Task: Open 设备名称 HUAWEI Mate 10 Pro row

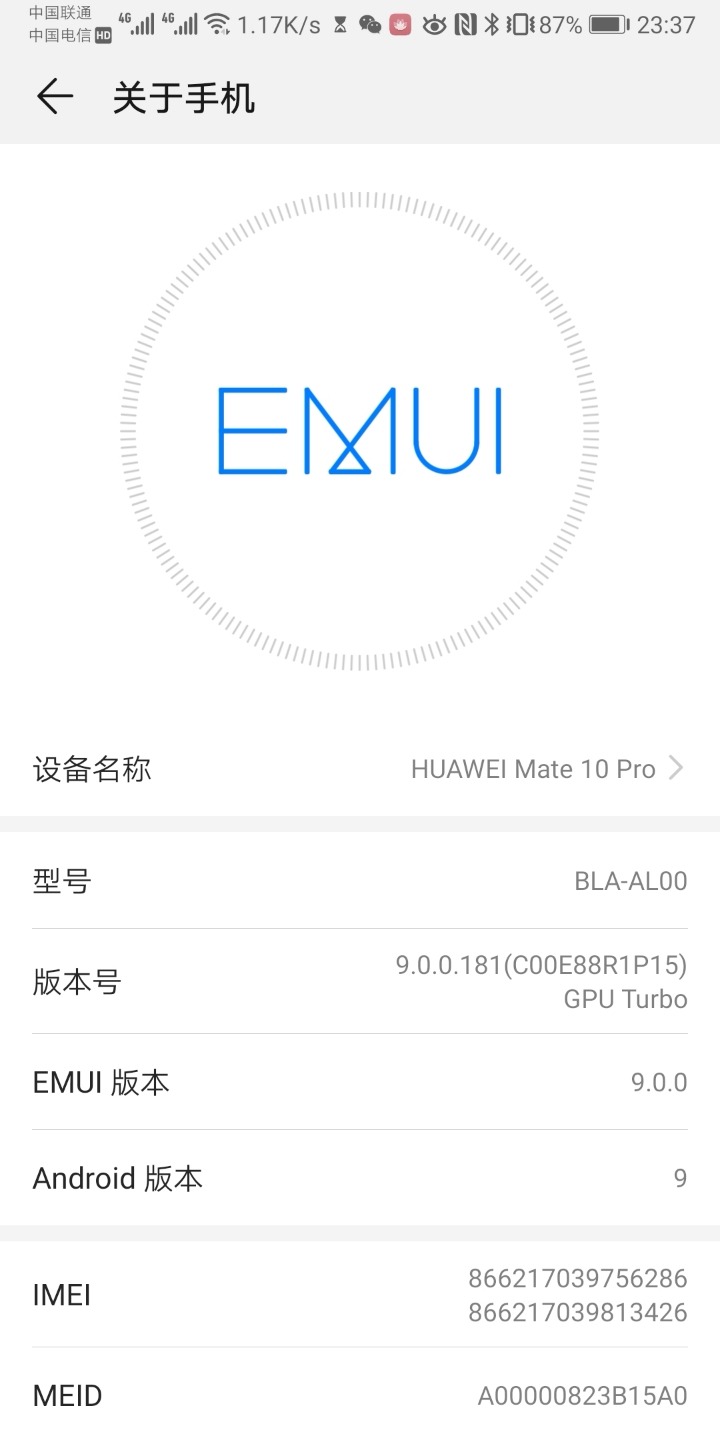Action: point(360,769)
